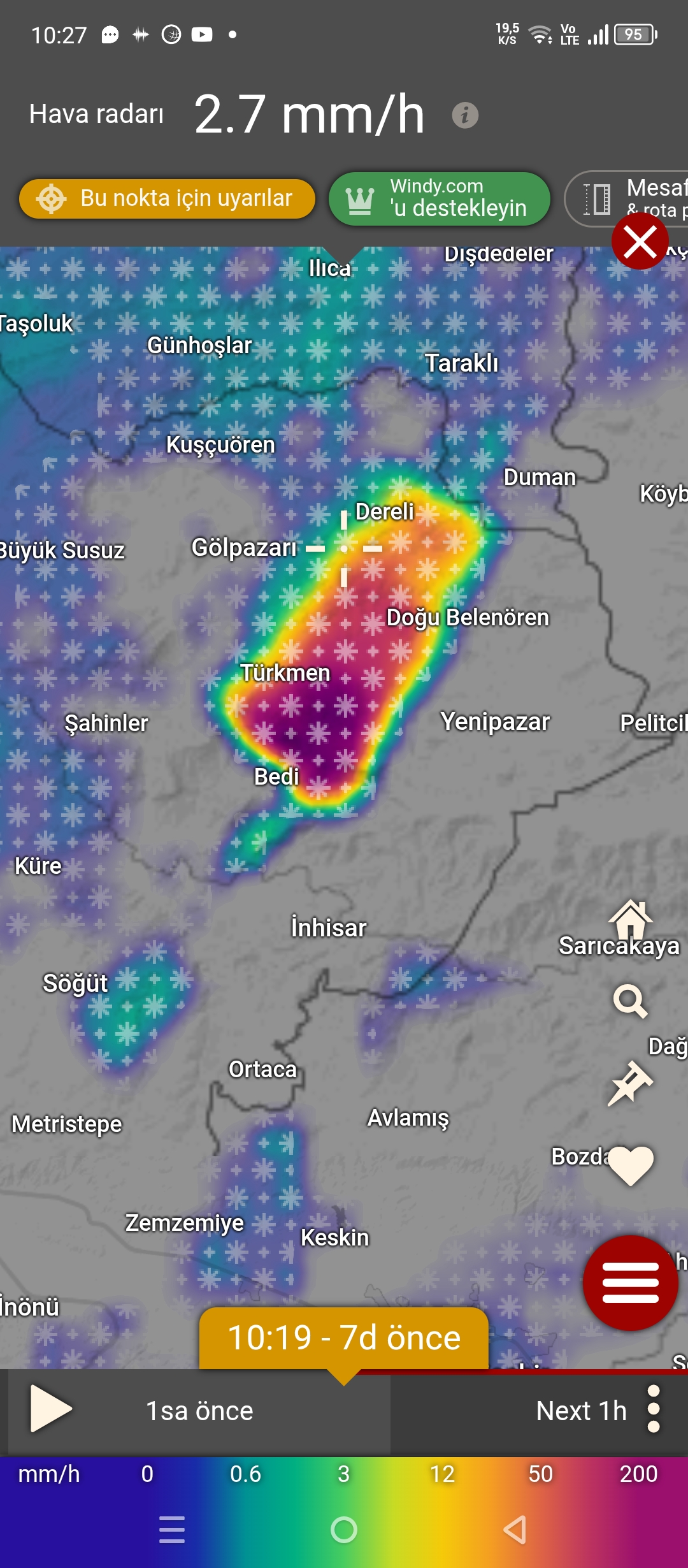Open the red hamburger menu button

630,1283
